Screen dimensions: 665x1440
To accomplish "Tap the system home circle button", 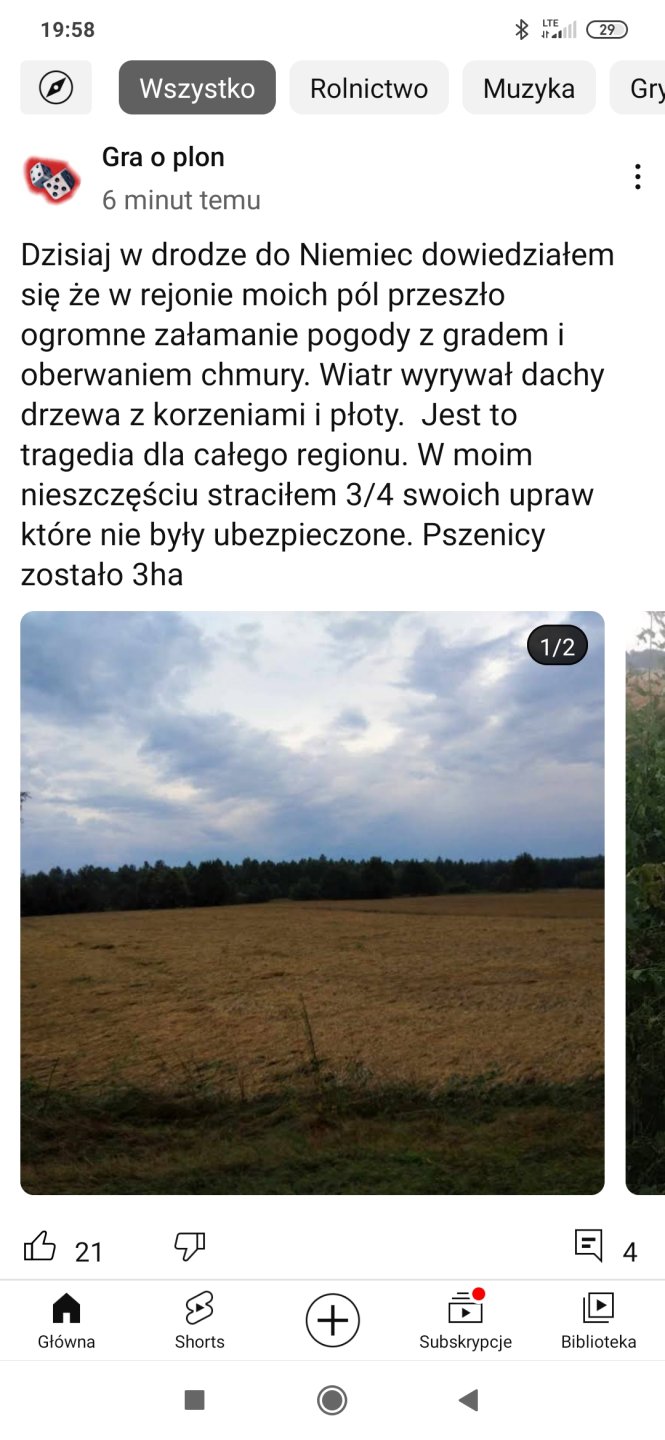I will click(332, 1400).
